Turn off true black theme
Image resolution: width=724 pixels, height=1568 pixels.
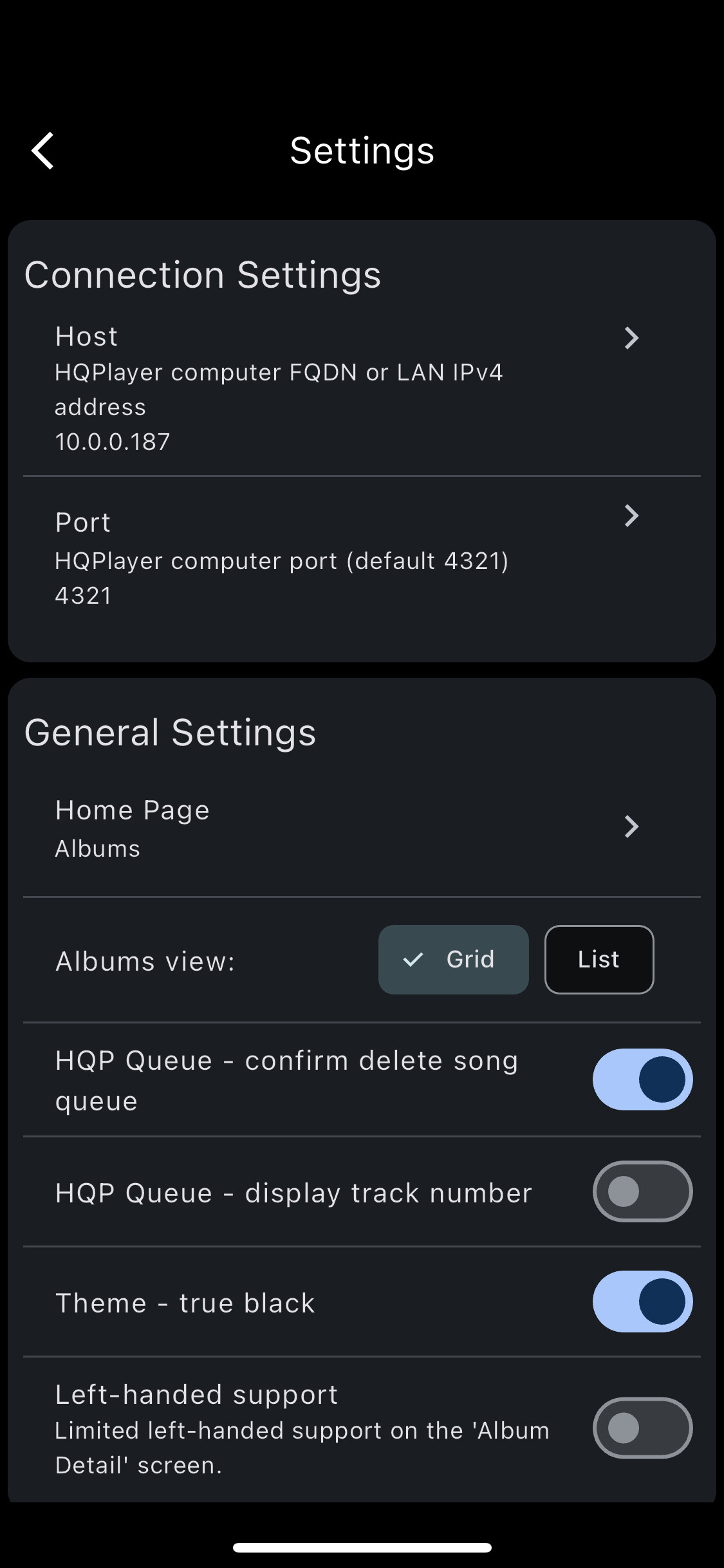642,1302
